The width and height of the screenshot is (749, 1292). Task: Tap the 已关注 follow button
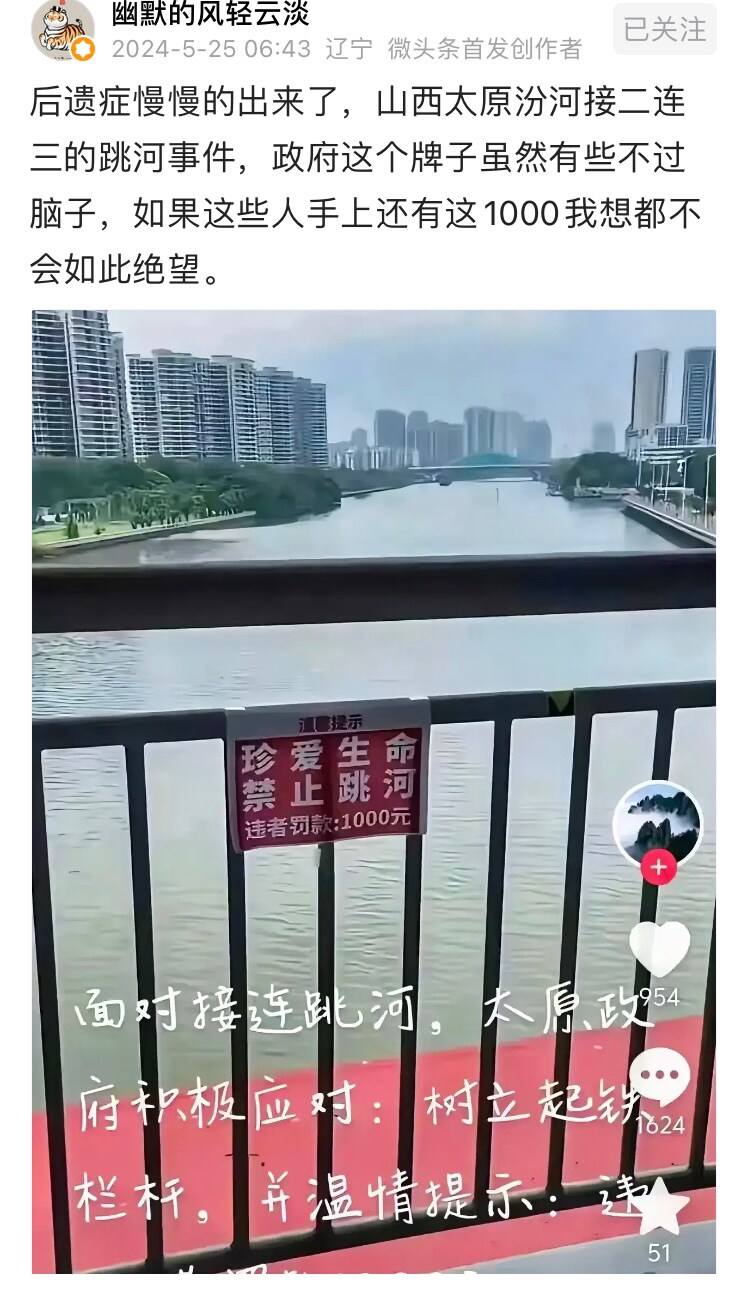pyautogui.click(x=664, y=30)
